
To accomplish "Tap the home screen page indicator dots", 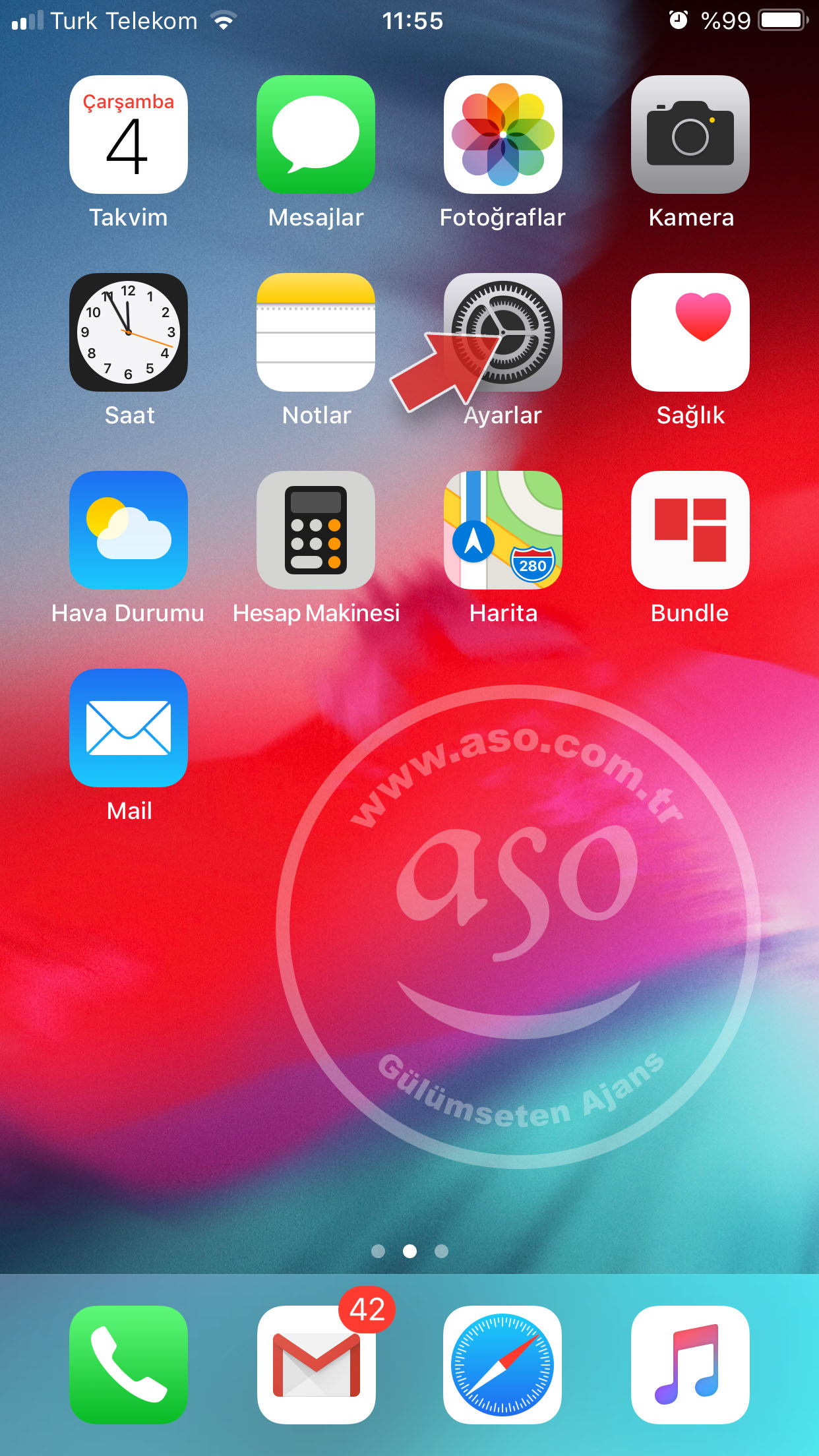I will click(x=409, y=1251).
